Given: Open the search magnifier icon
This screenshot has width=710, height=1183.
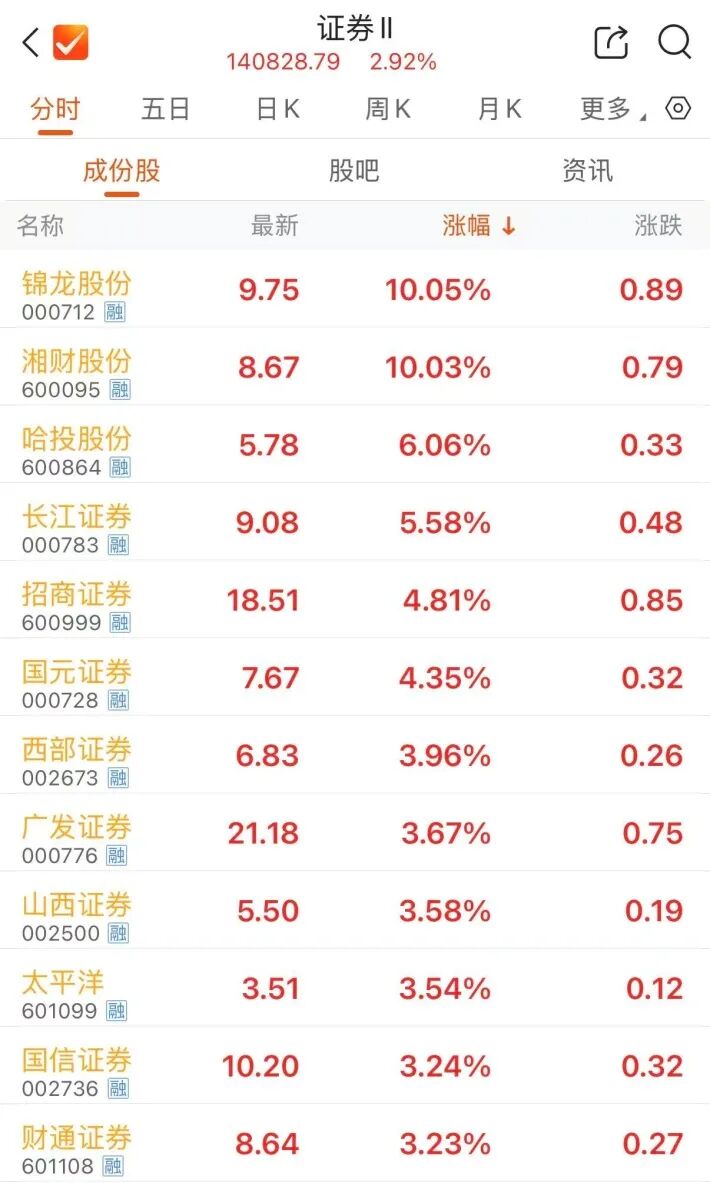Looking at the screenshot, I should pyautogui.click(x=675, y=41).
